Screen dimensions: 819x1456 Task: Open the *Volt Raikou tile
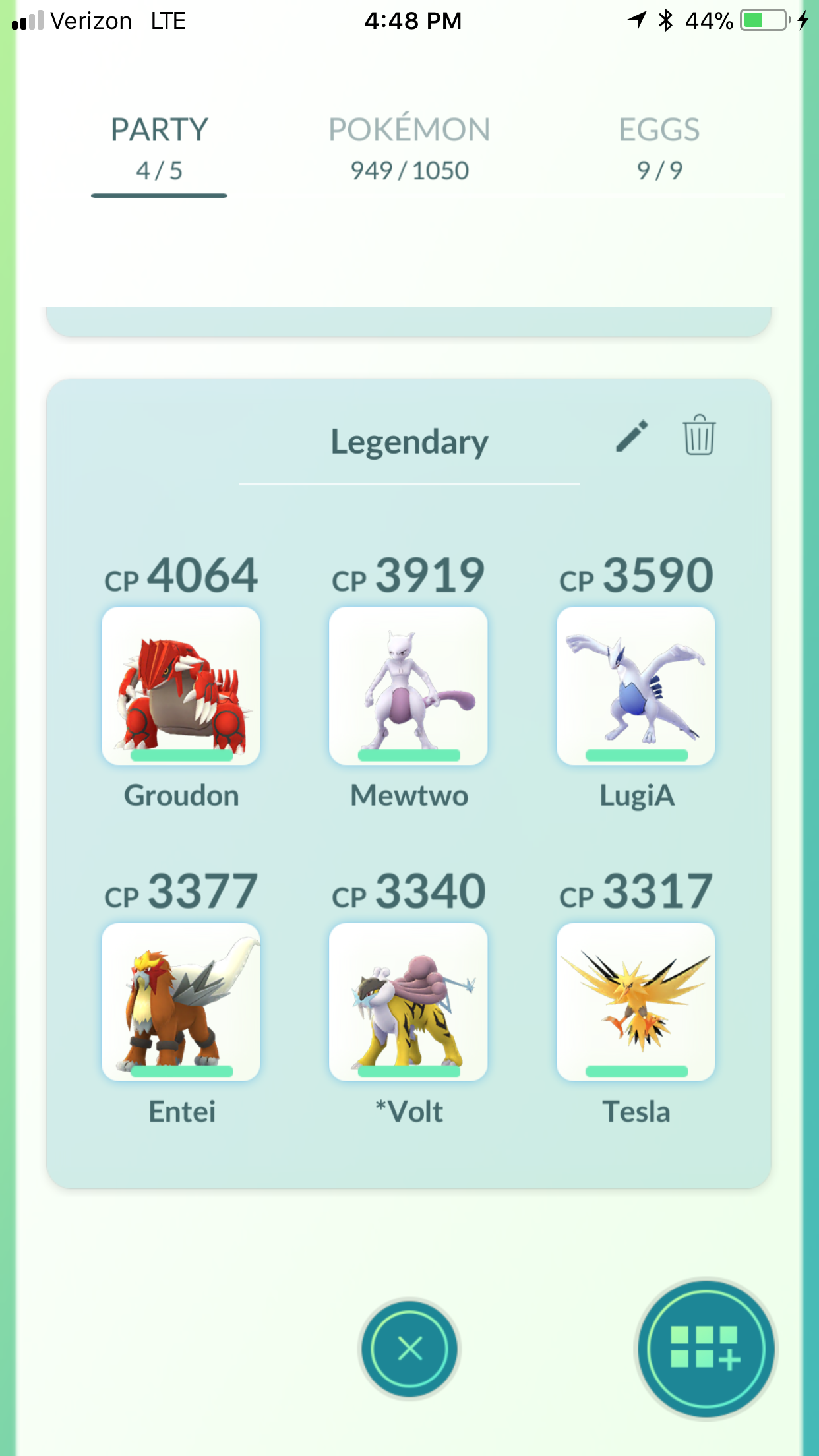[x=409, y=1002]
